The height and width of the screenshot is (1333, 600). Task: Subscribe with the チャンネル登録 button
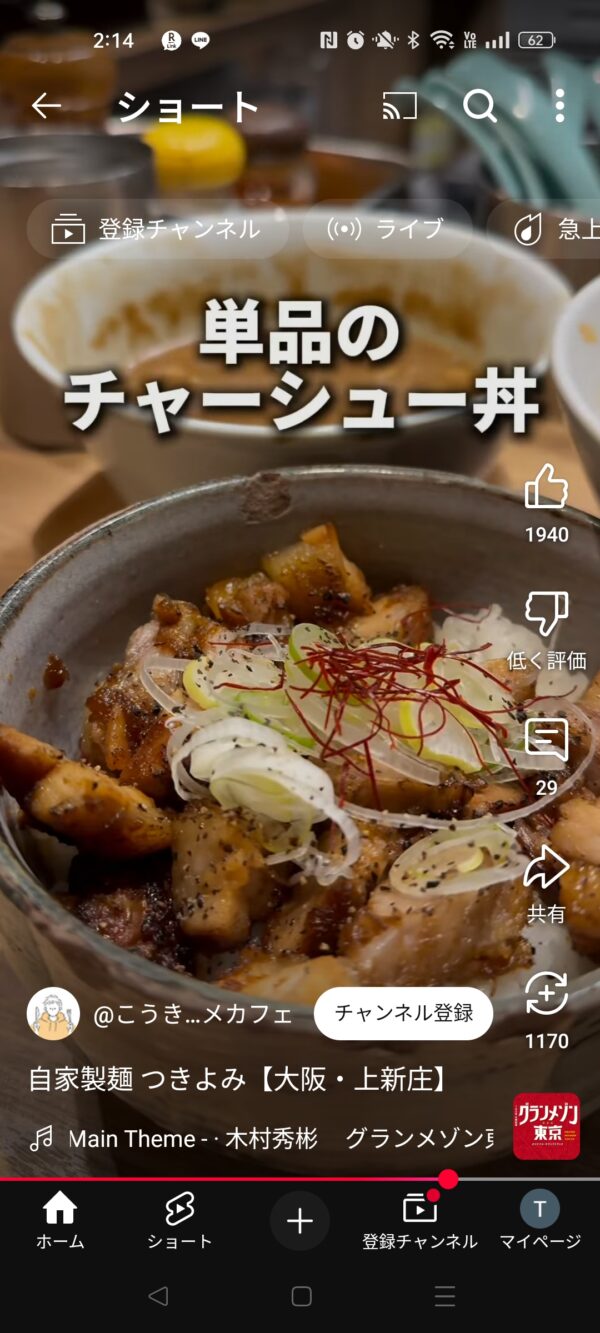(x=403, y=1013)
